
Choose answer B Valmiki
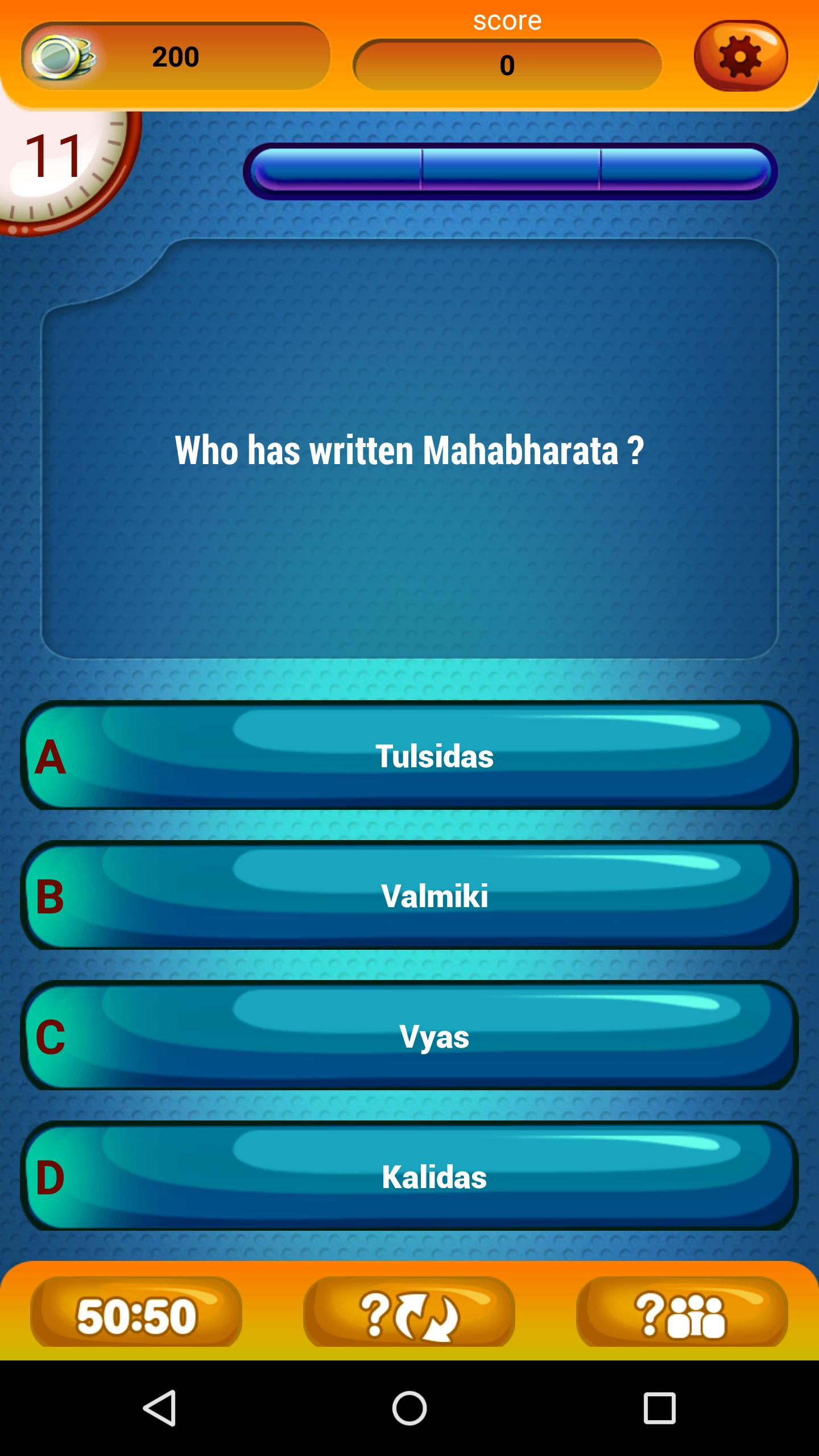pos(409,896)
